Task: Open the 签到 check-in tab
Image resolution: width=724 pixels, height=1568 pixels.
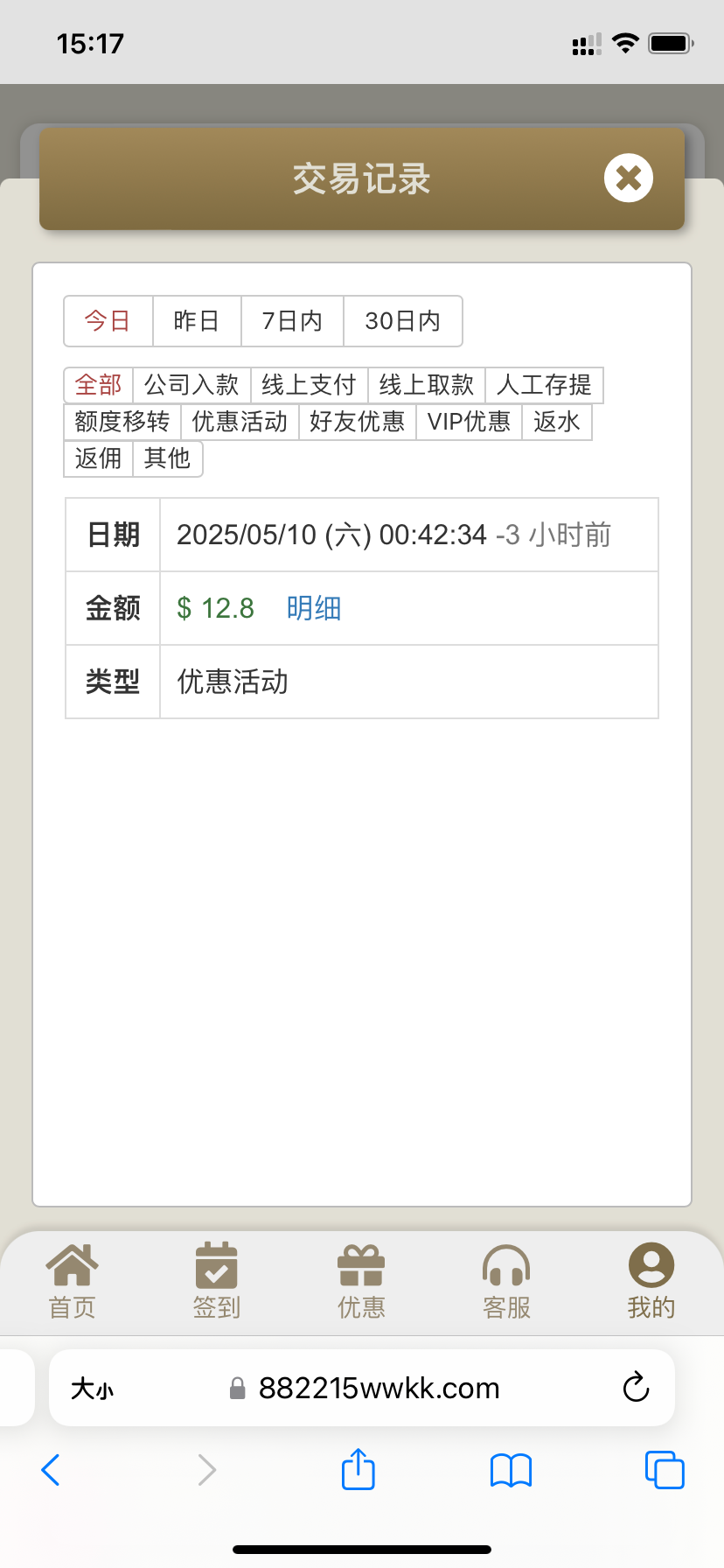Action: tap(217, 1281)
